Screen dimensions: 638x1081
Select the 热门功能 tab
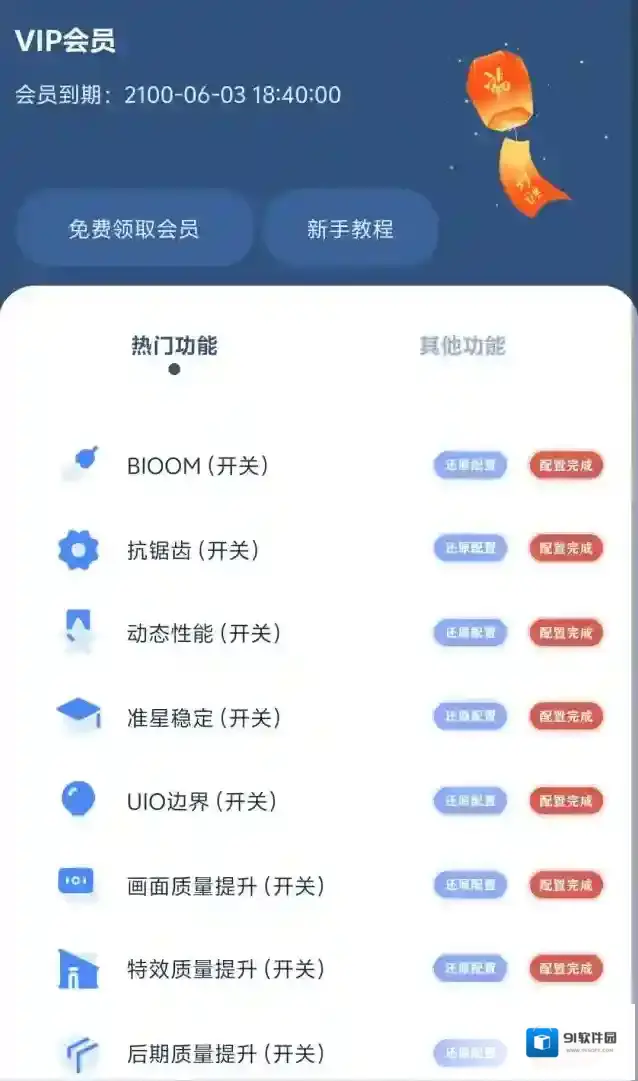click(174, 346)
